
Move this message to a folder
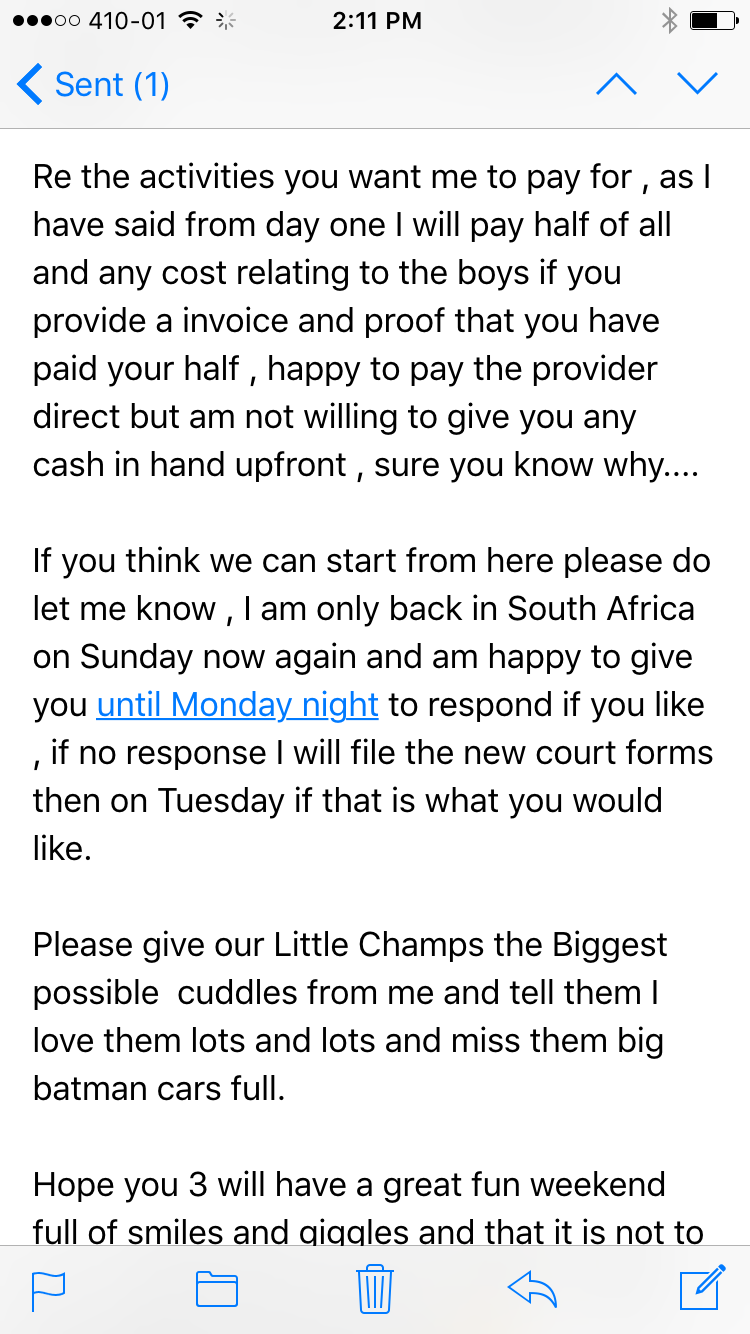pos(216,1289)
